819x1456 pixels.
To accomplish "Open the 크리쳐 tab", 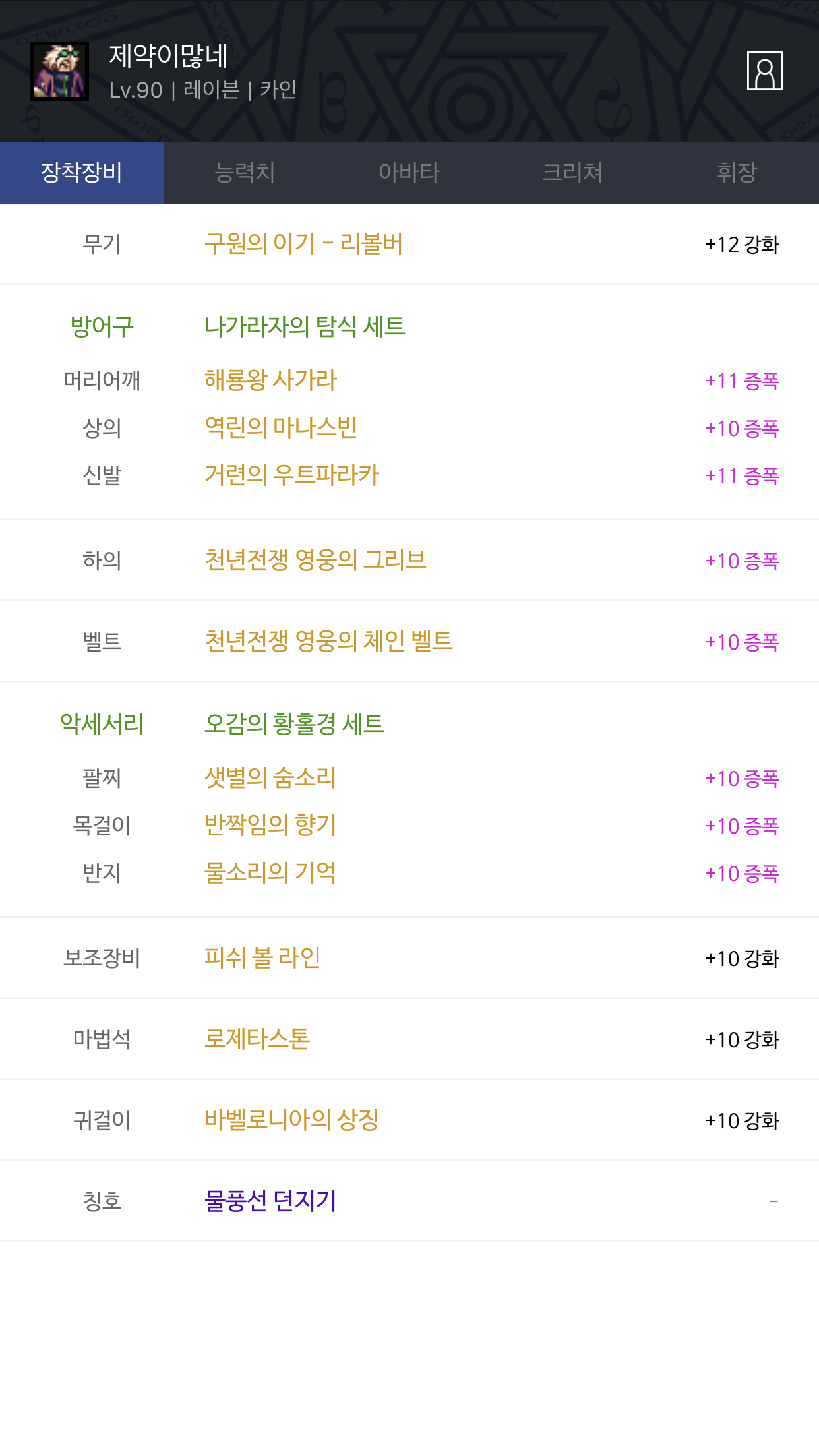I will click(572, 173).
